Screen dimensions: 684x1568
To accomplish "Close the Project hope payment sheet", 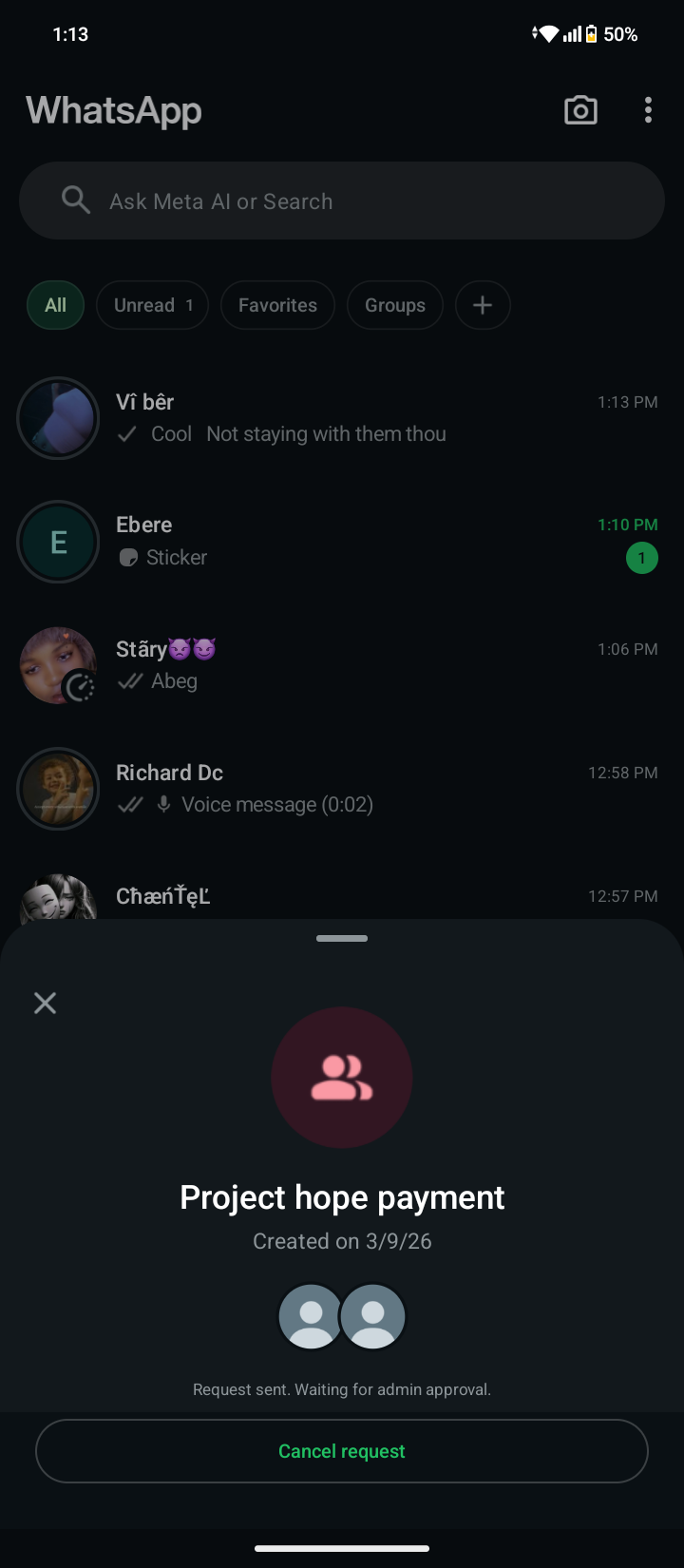I will point(45,1003).
